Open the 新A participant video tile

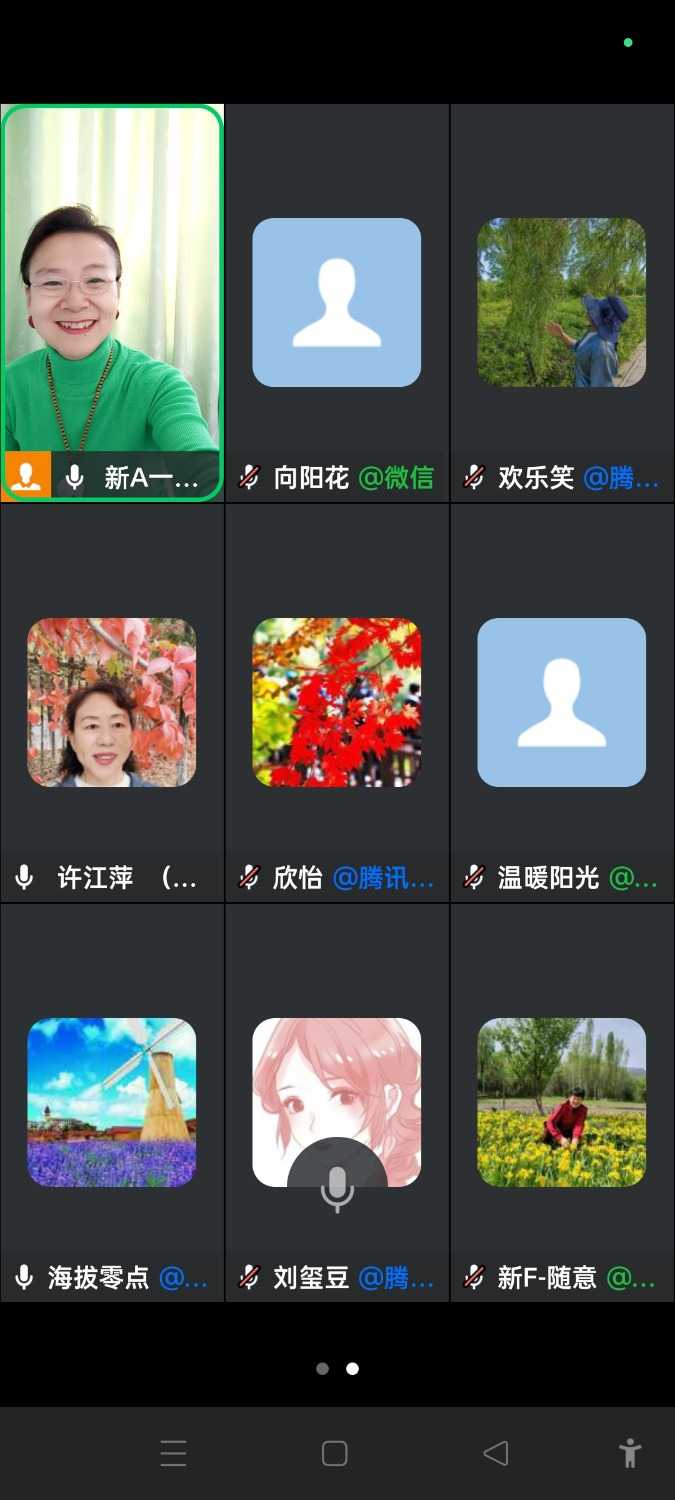click(x=112, y=300)
